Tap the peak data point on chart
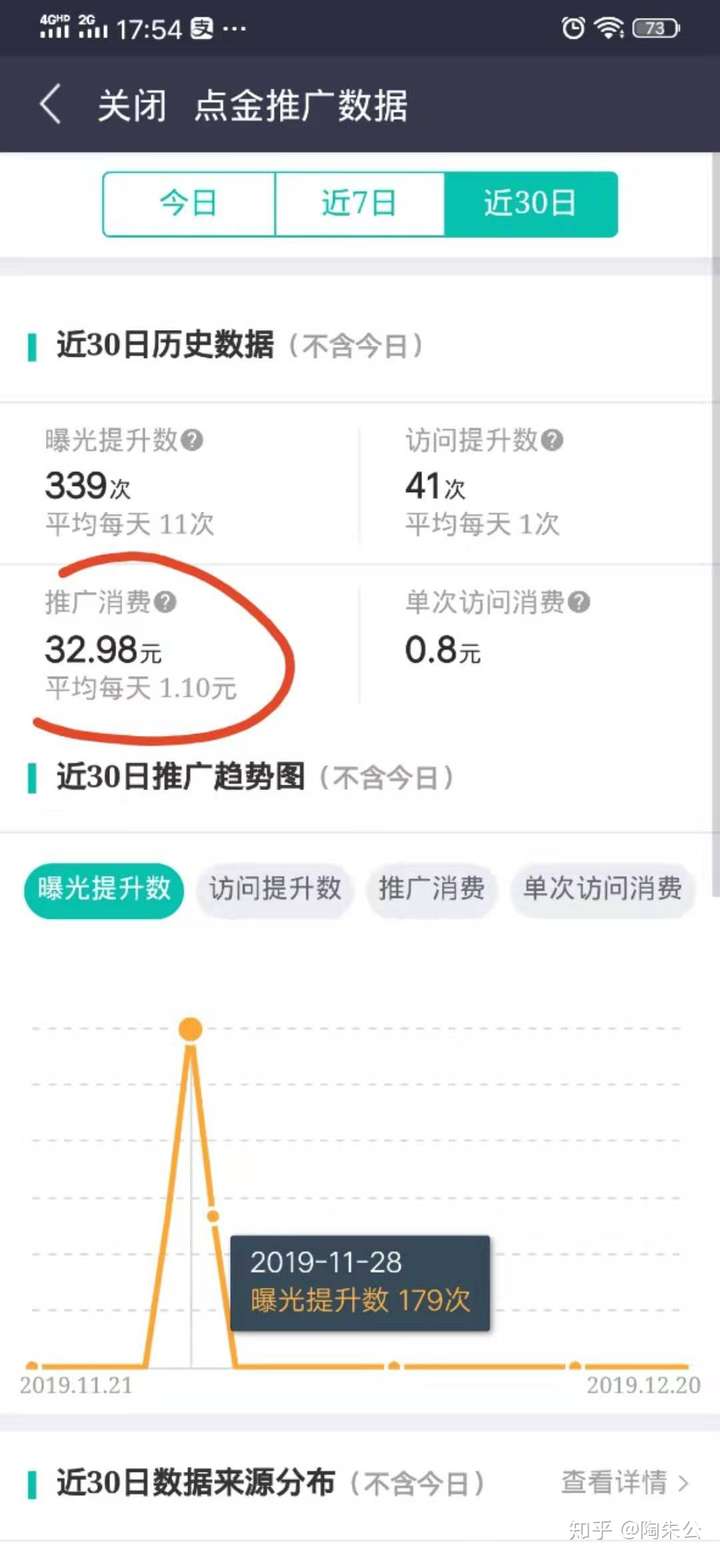Image resolution: width=720 pixels, height=1560 pixels. click(x=190, y=1028)
